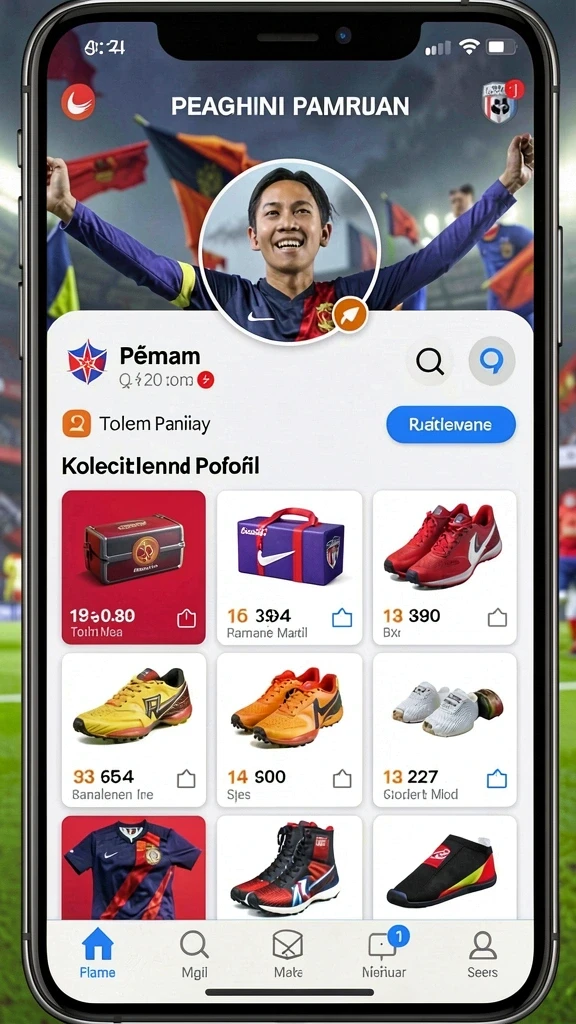Open the red chest card priced 19·0.80

click(134, 568)
